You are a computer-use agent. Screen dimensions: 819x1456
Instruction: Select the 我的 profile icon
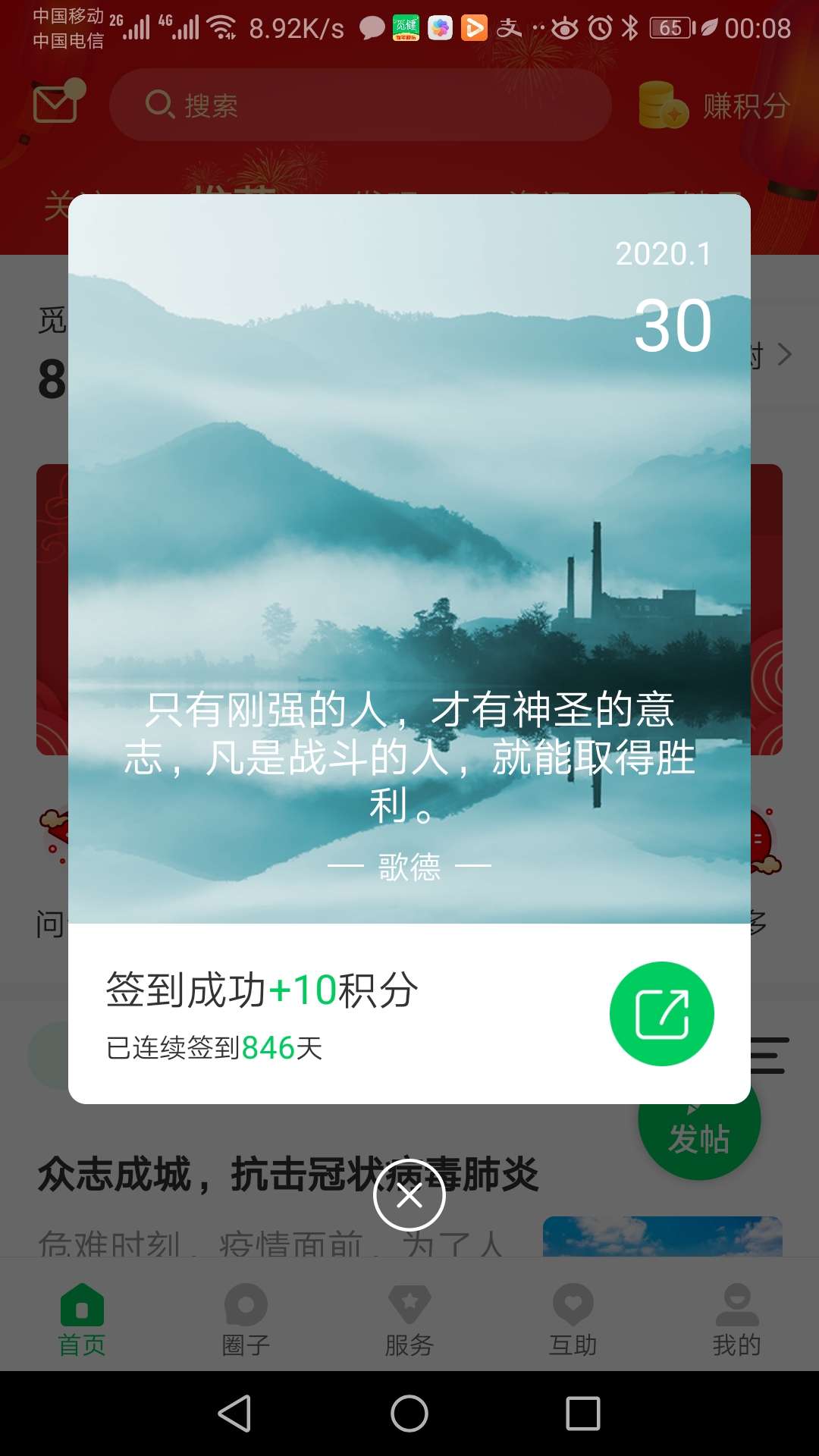736,1302
